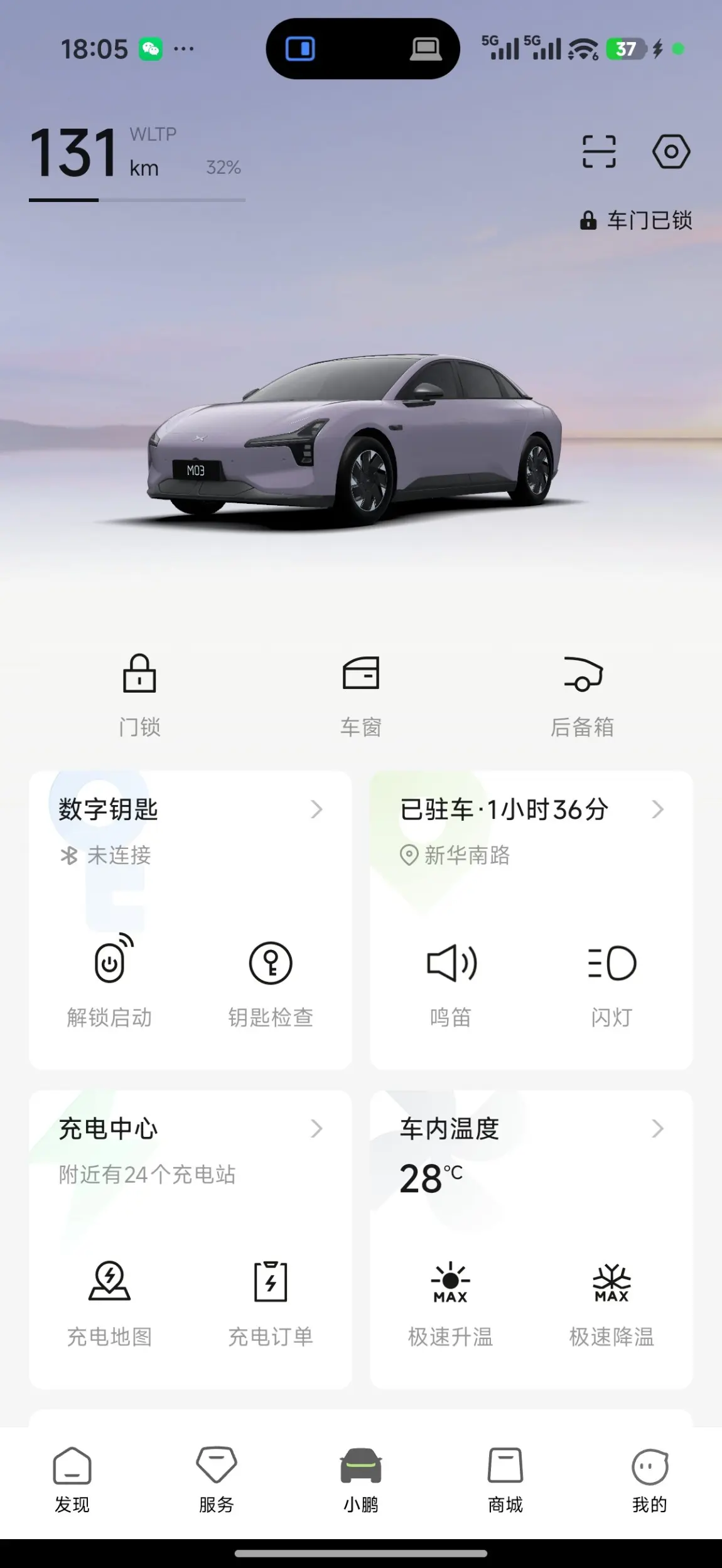Screen dimensions: 722x1568
Task: Open the scan icon at top
Action: coord(599,151)
